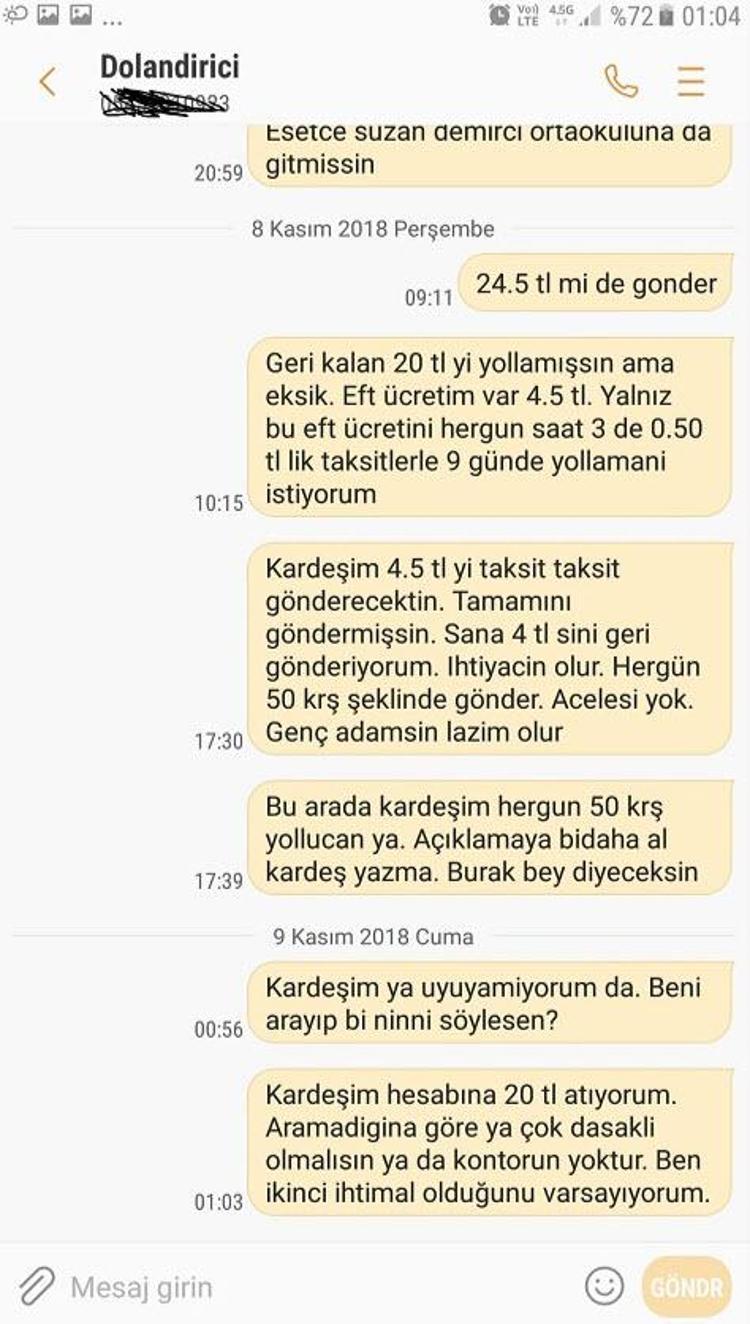This screenshot has width=750, height=1324.
Task: Open the conversation options menu
Action: point(691,82)
